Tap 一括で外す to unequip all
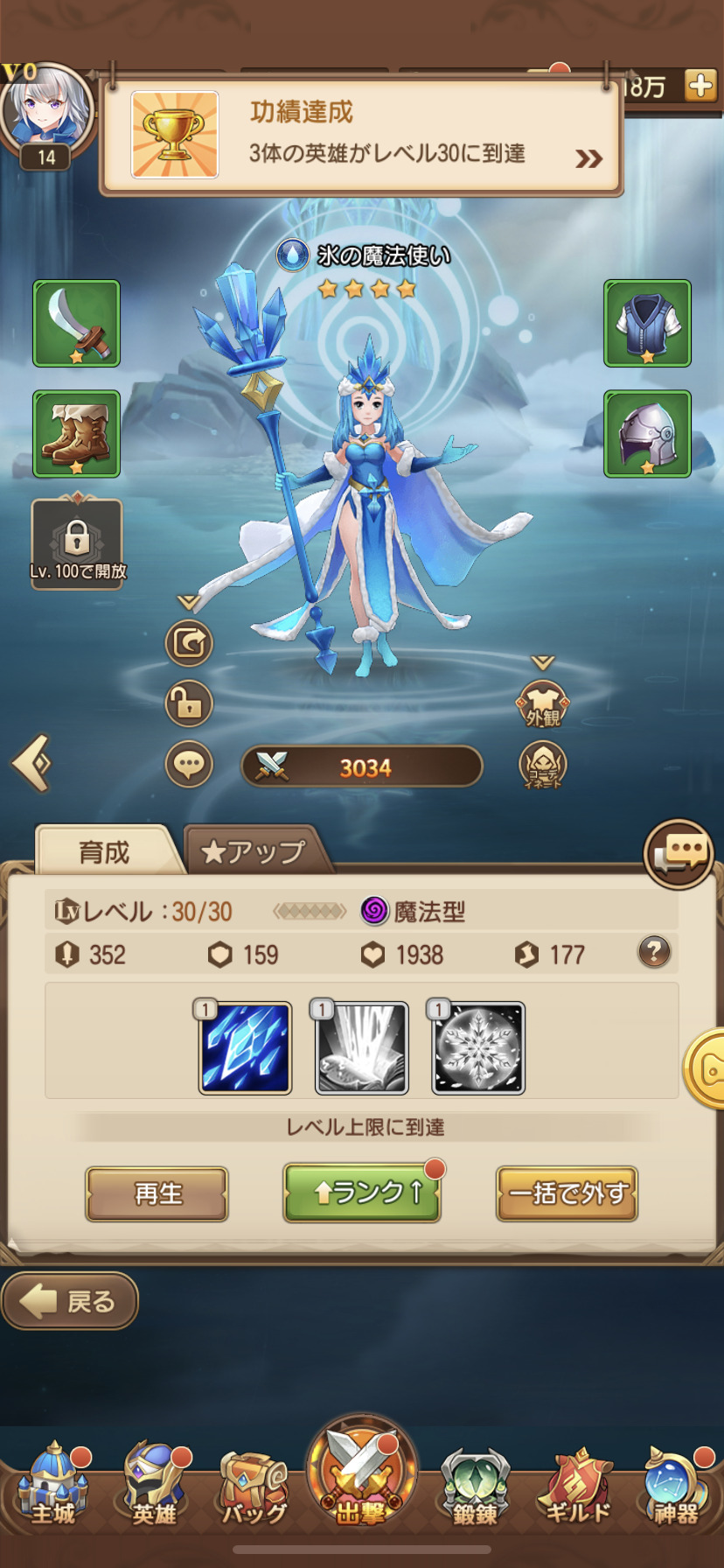Screen dimensions: 724x1568 coord(567,1193)
